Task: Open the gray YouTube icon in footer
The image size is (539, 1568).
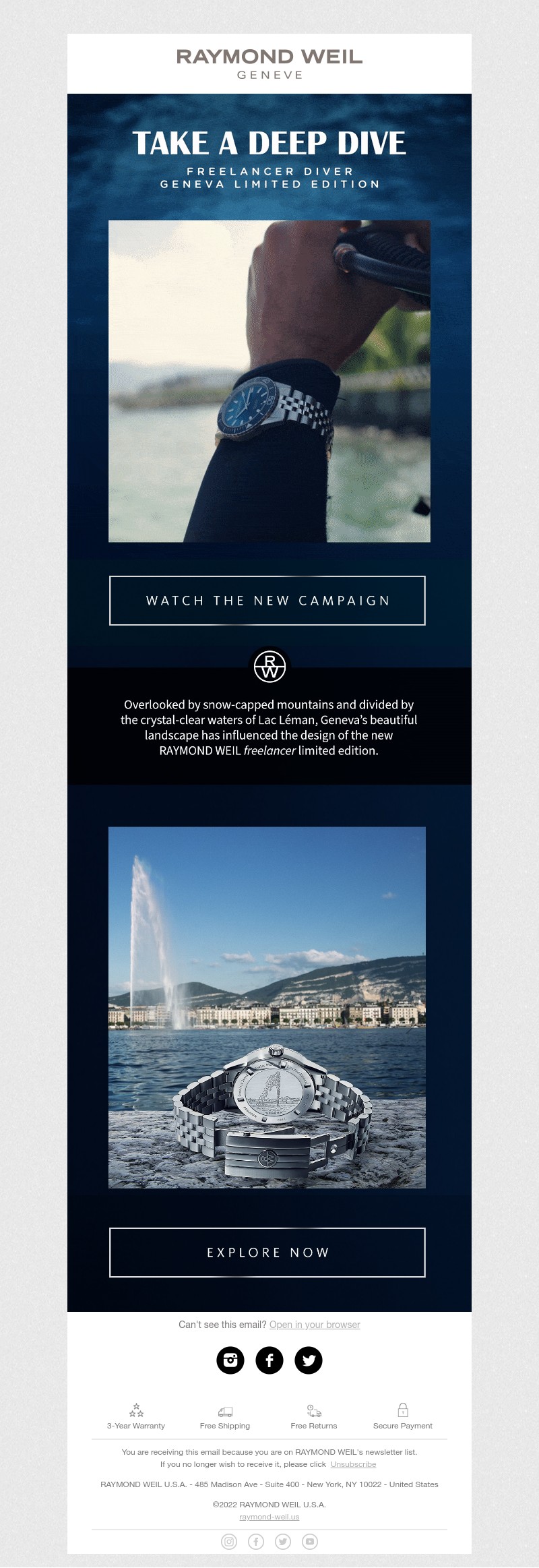Action: pos(310,1542)
